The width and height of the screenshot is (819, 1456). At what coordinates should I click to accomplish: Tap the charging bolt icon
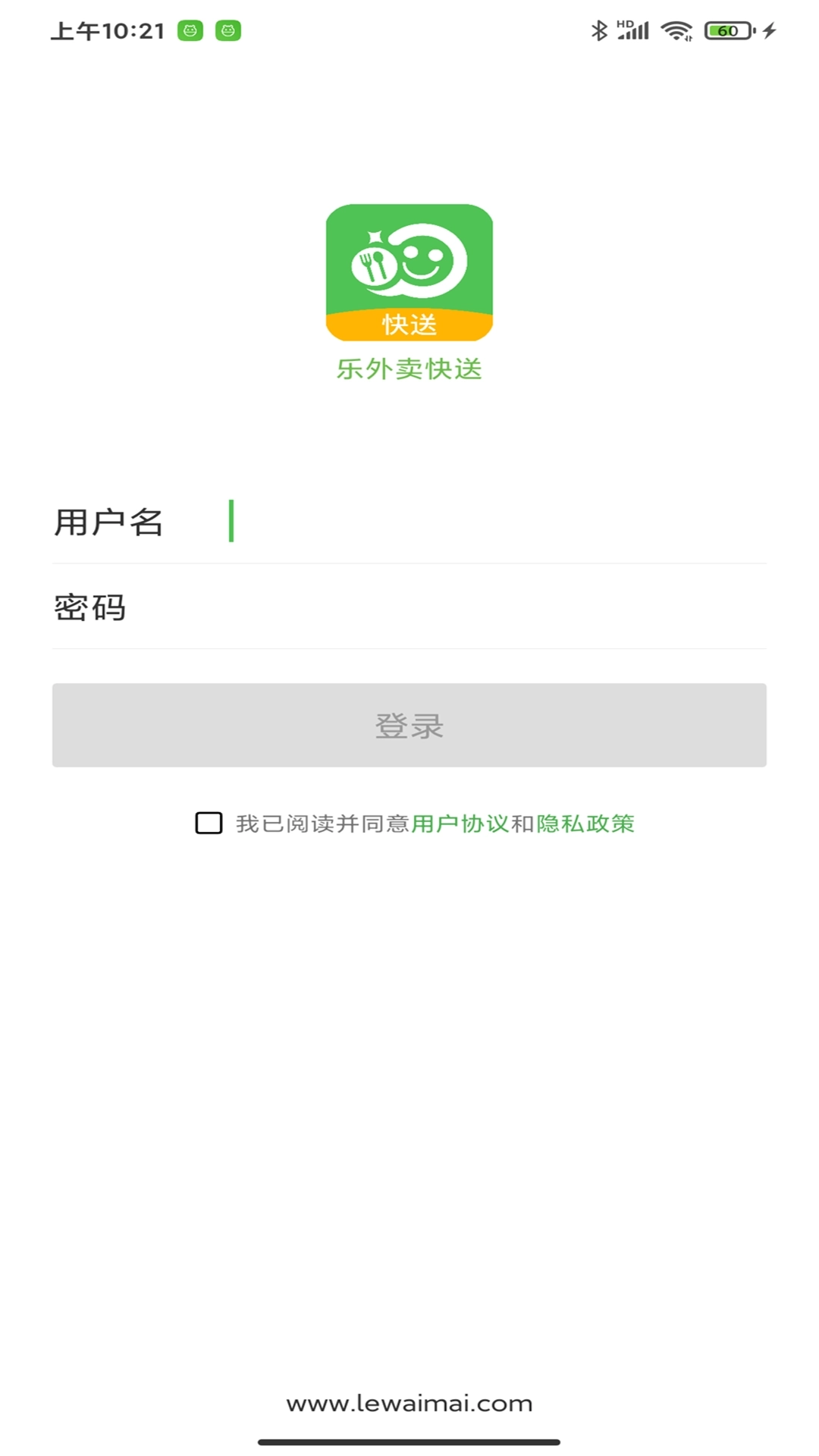pyautogui.click(x=770, y=29)
